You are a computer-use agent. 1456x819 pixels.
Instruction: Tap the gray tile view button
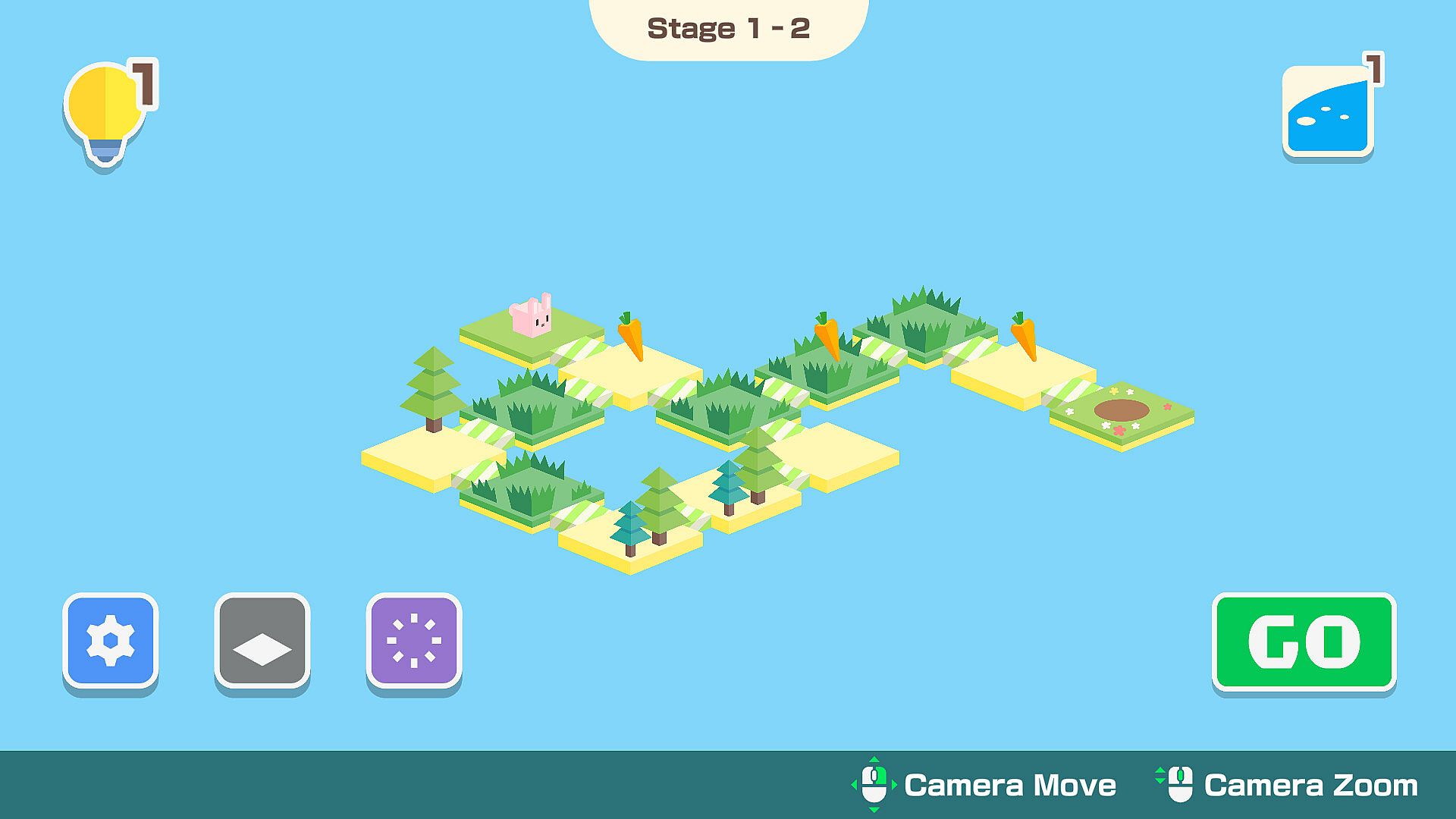pos(262,641)
